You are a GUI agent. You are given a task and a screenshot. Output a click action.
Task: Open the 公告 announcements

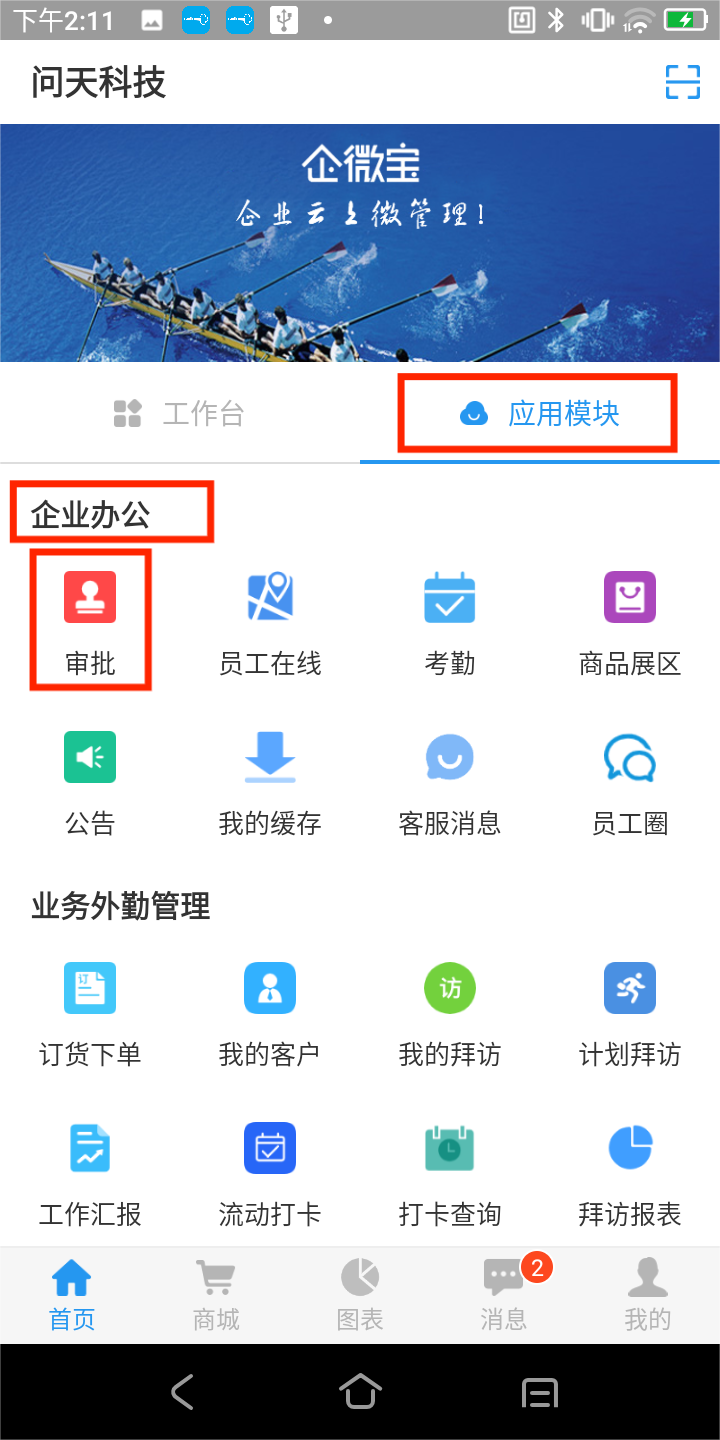(x=90, y=782)
